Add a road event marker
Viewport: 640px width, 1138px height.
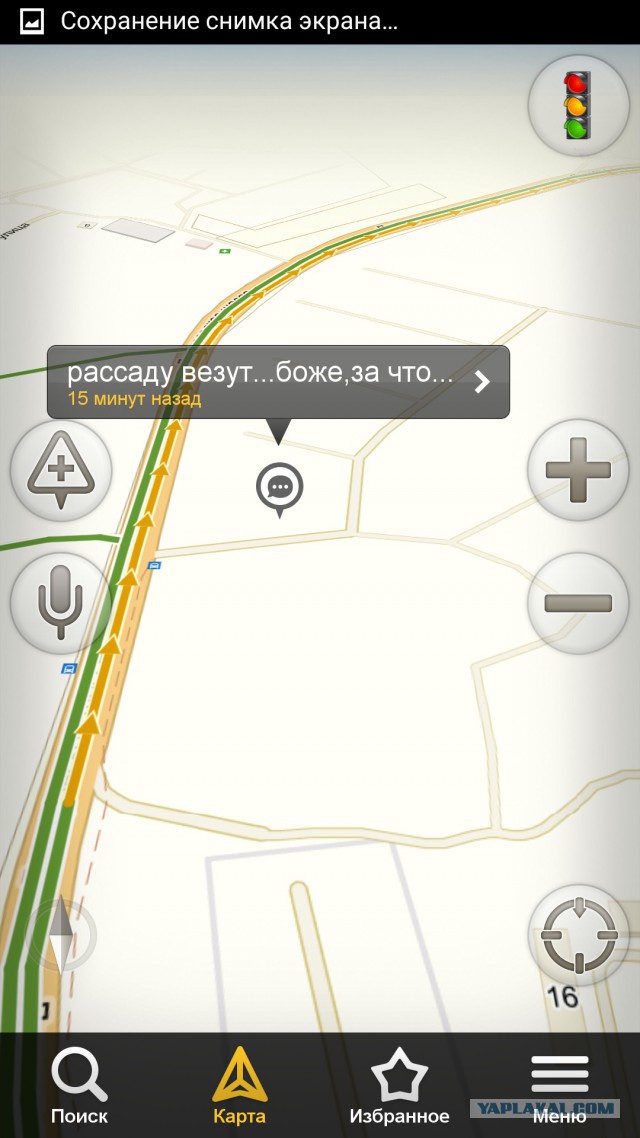point(61,470)
